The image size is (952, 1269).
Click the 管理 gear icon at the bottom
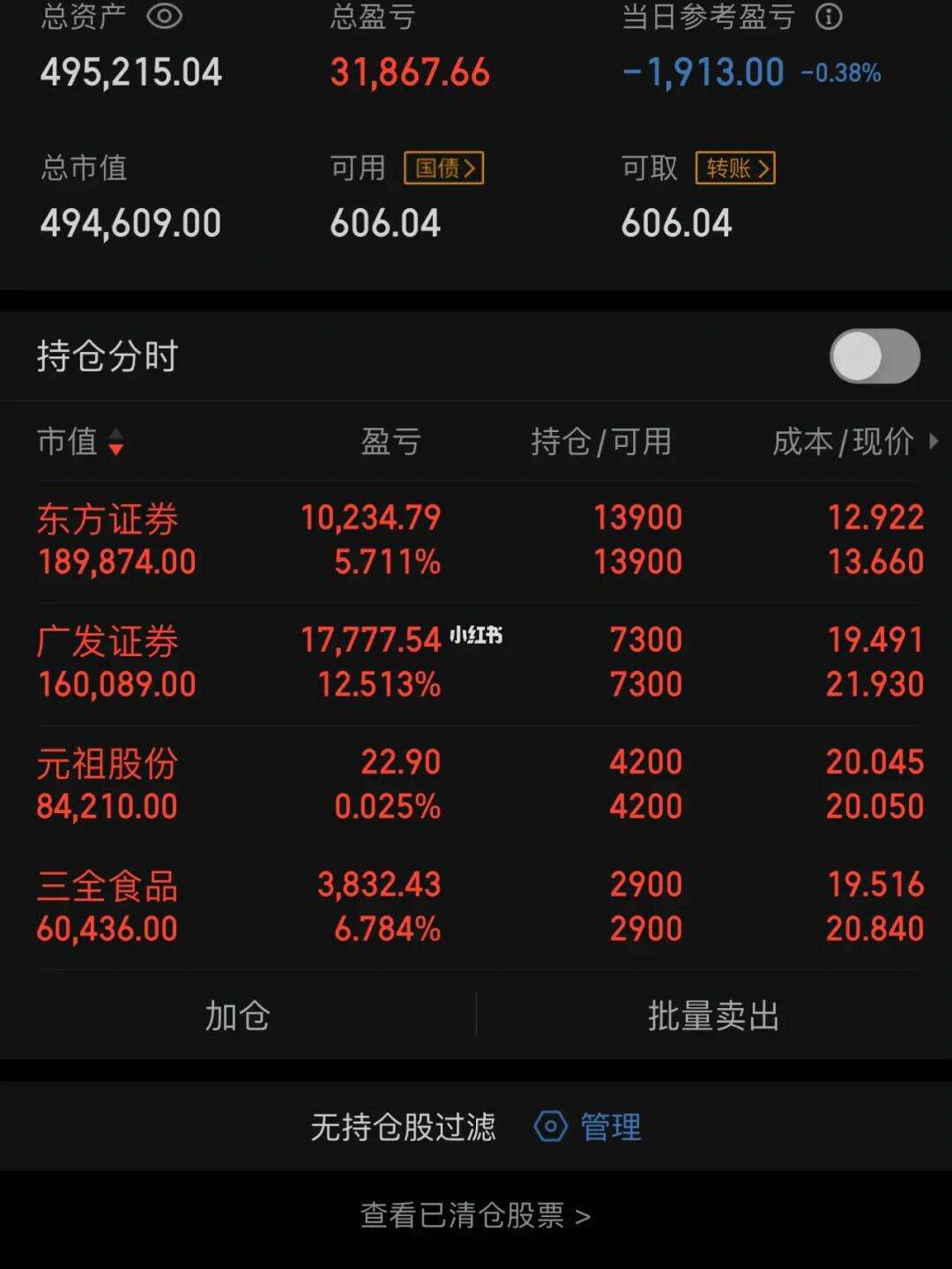coord(549,1126)
